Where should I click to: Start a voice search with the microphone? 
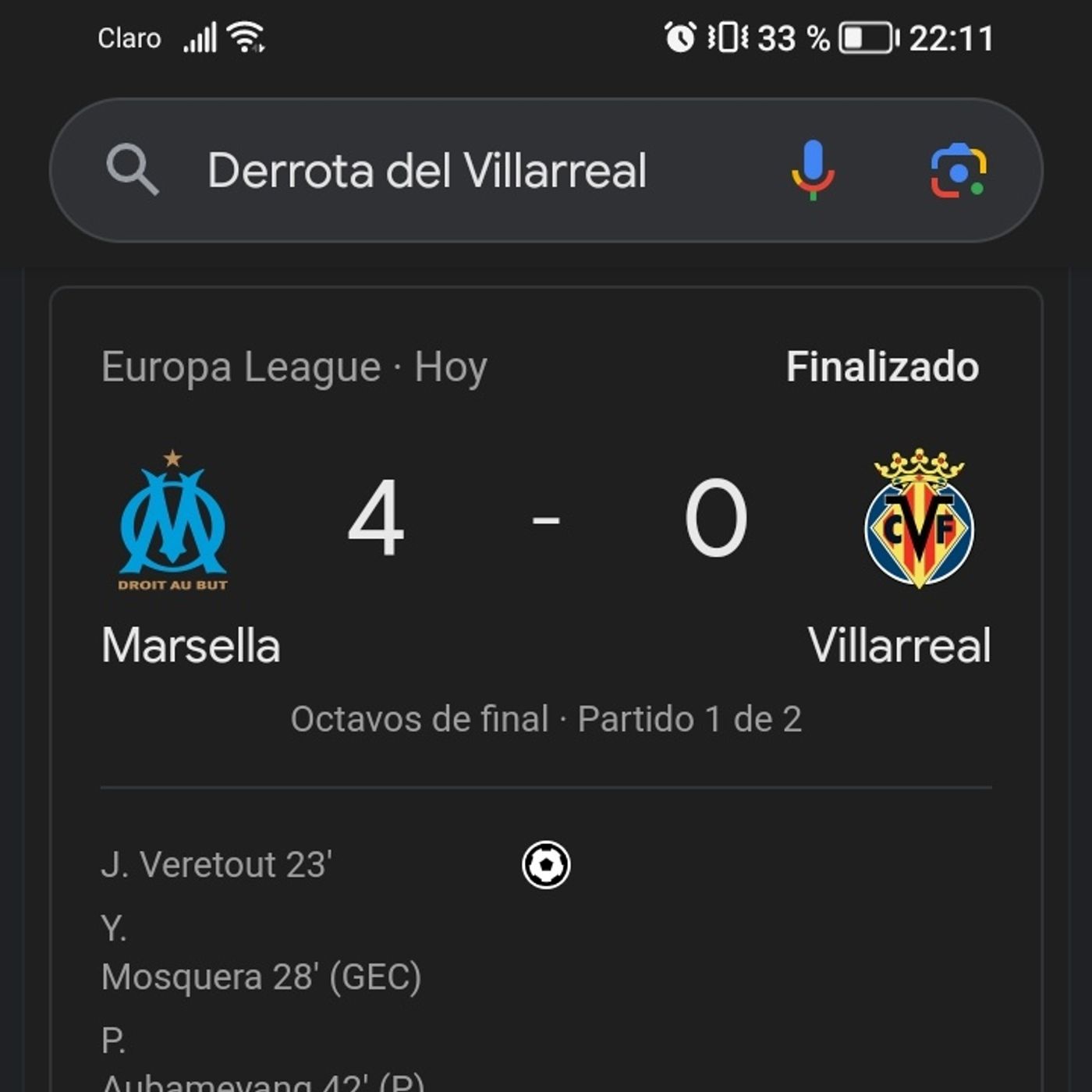coord(813,170)
